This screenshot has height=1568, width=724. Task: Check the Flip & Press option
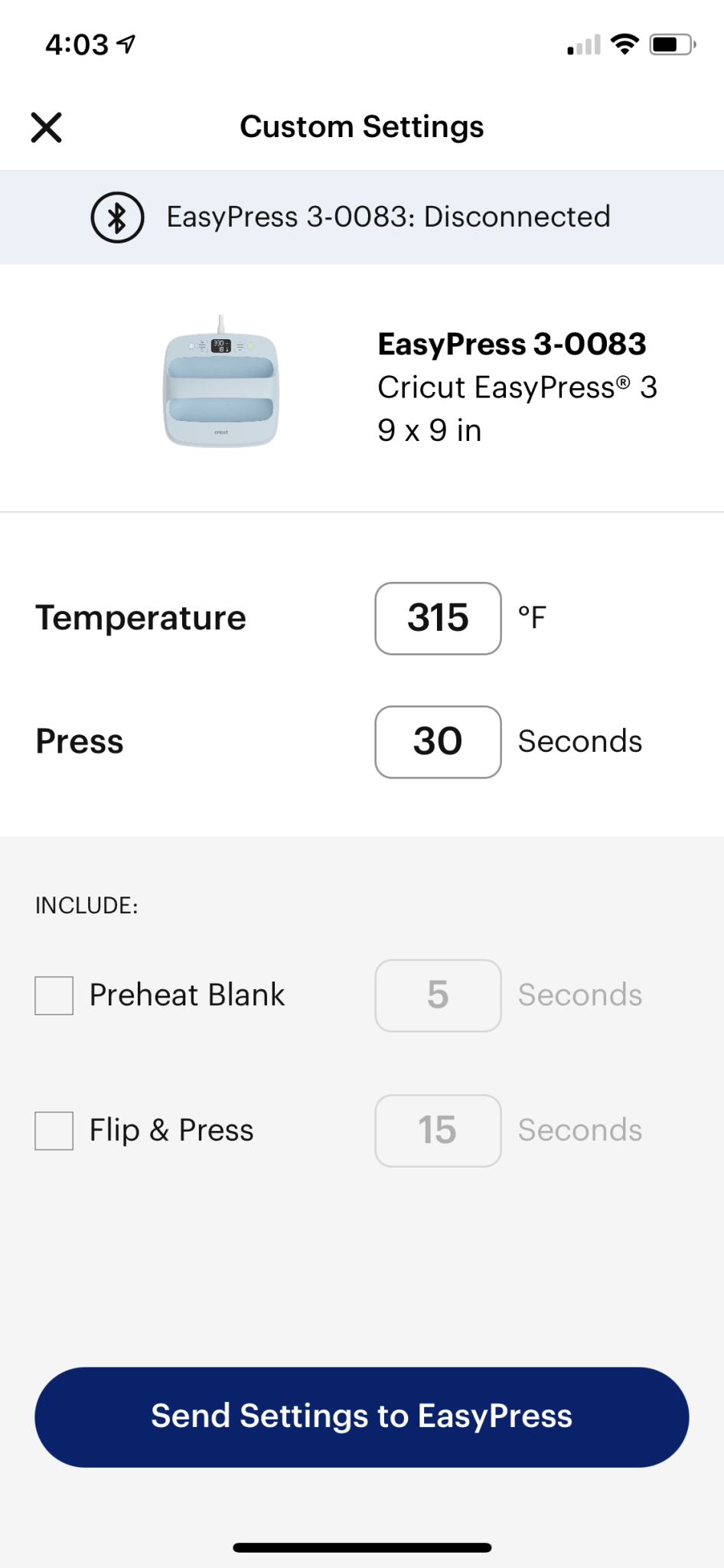54,1131
